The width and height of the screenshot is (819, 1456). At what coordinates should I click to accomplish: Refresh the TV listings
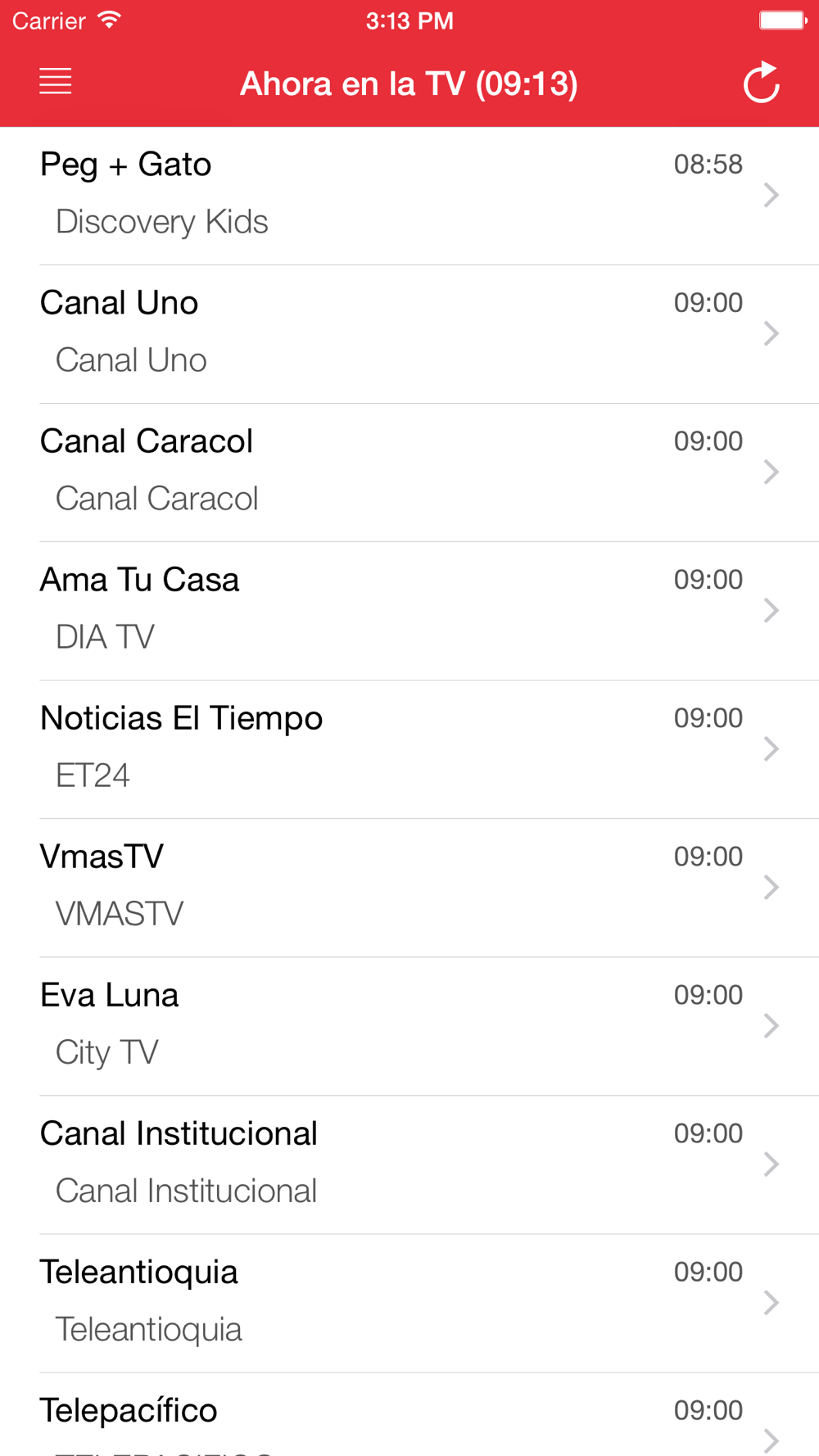762,83
